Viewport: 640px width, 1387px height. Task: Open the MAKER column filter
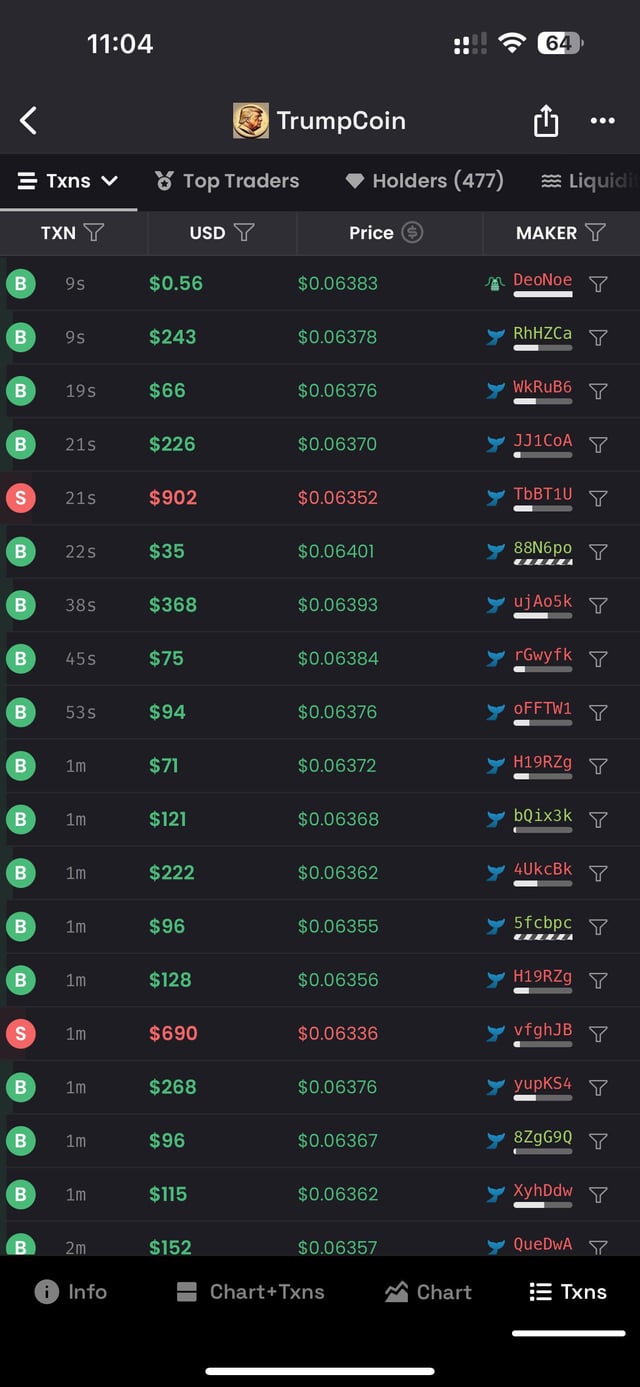coord(595,233)
